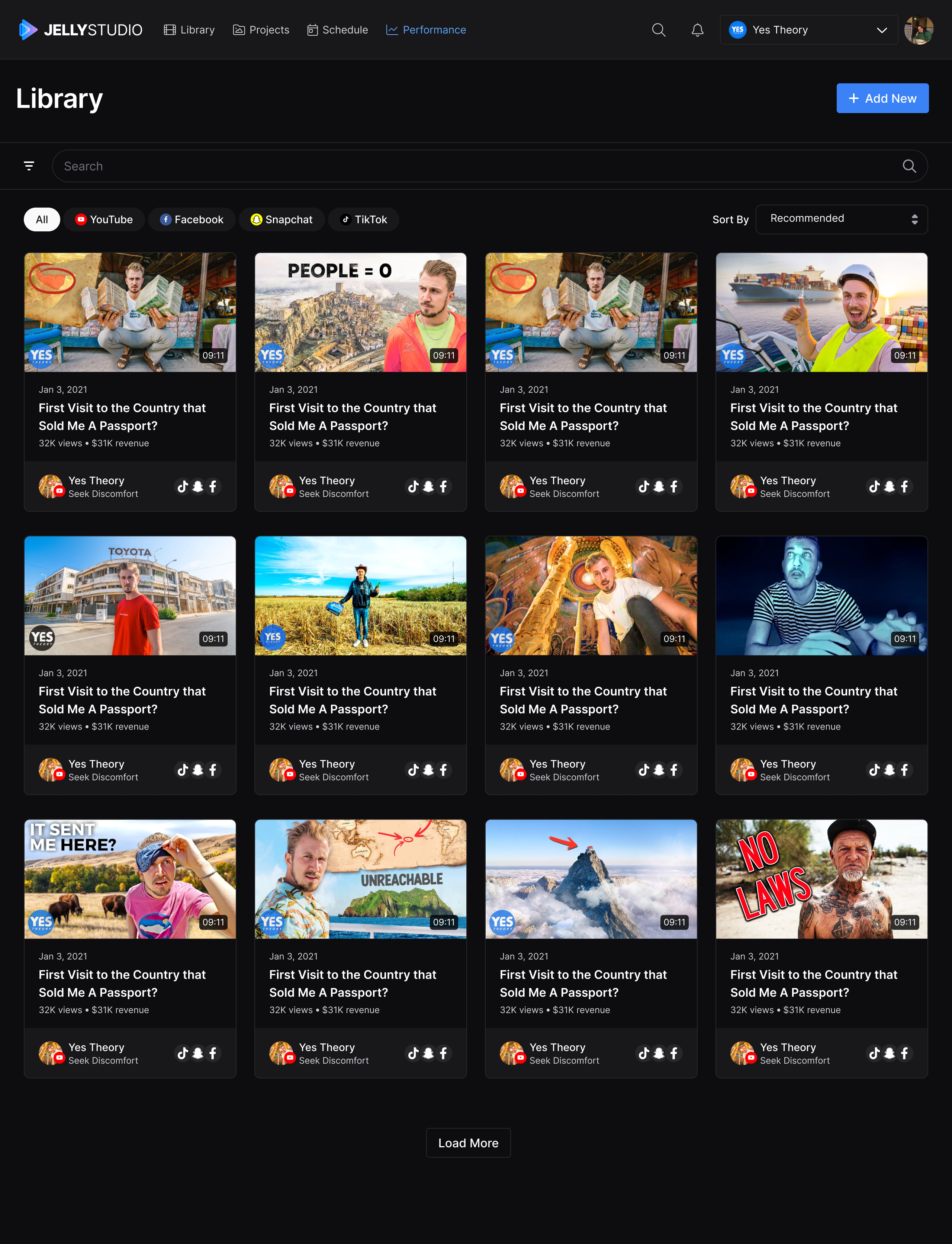Open the Recommended sort dropdown
952x1244 pixels.
pos(841,219)
